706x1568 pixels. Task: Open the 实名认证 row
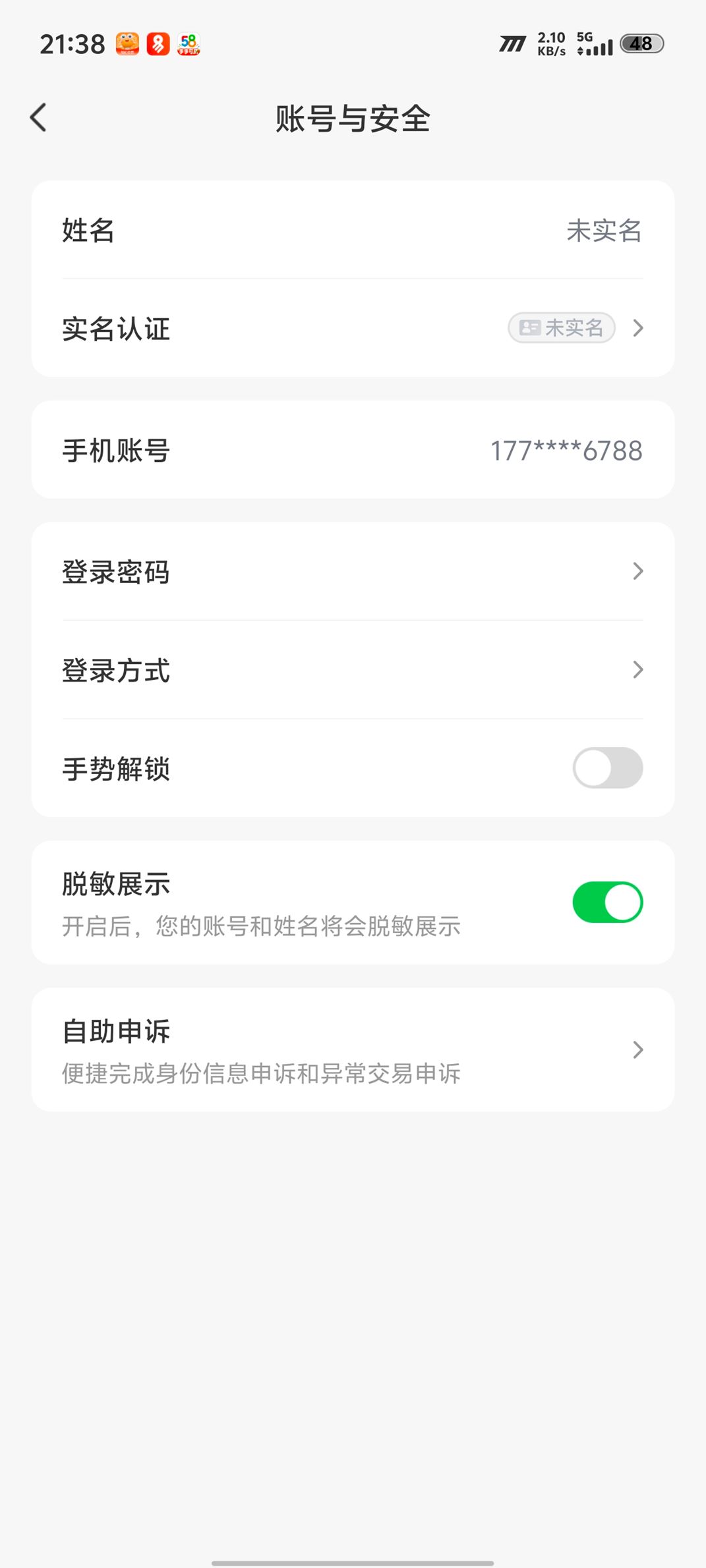pos(353,328)
